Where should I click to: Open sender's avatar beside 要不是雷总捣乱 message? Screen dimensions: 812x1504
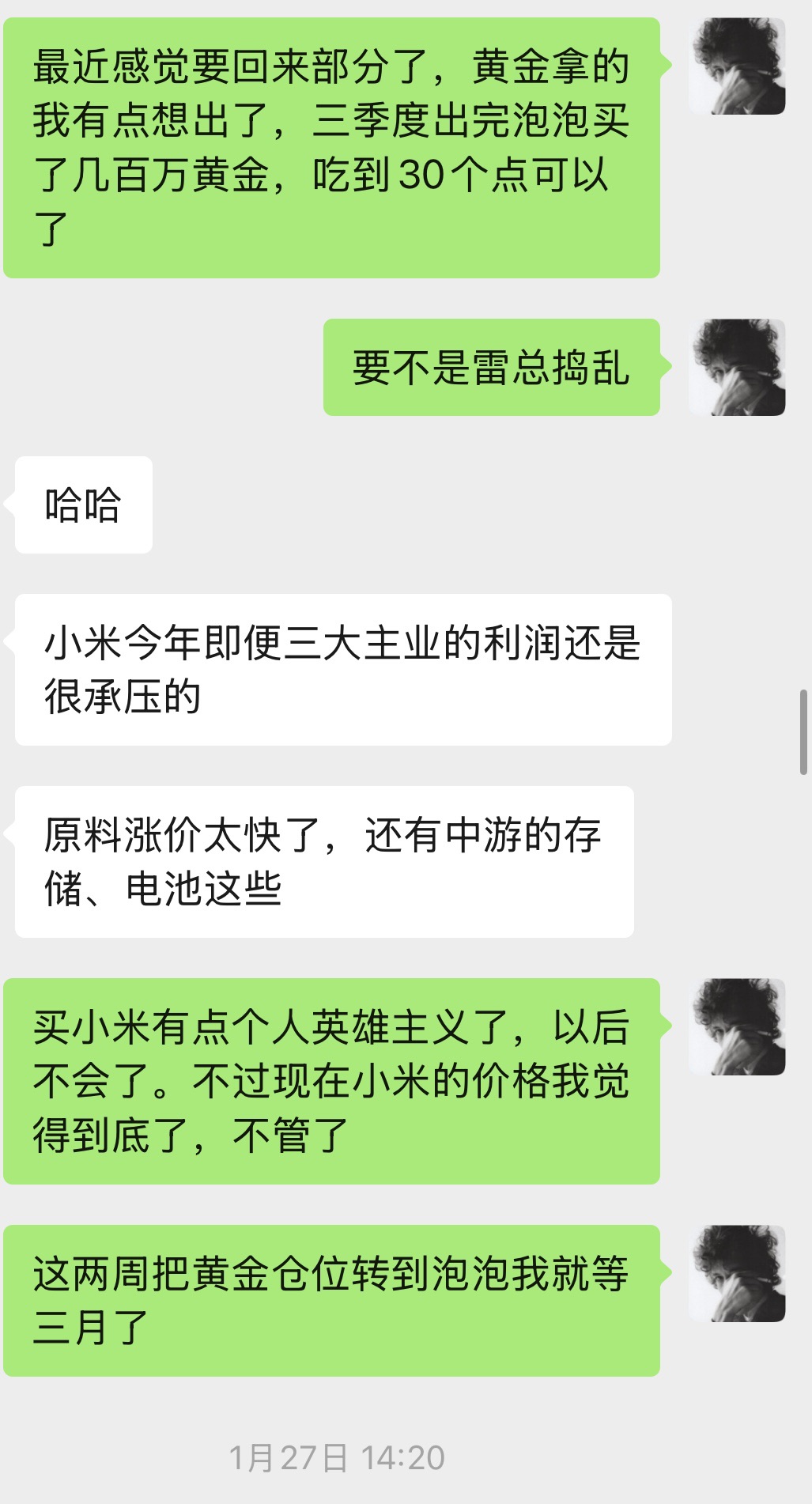[737, 368]
